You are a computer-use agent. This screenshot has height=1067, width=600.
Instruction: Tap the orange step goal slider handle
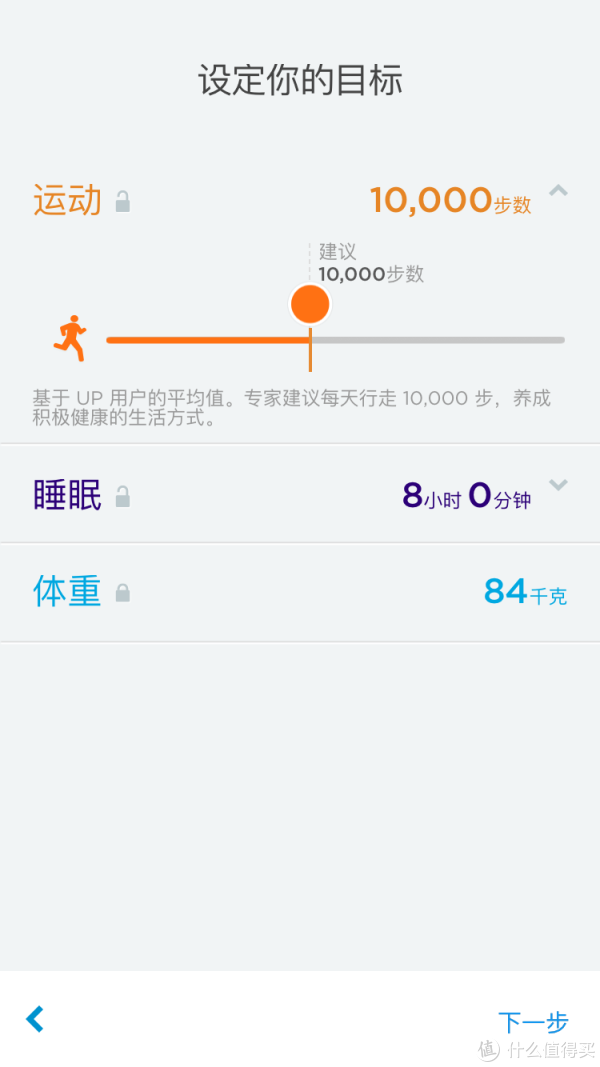tap(310, 304)
